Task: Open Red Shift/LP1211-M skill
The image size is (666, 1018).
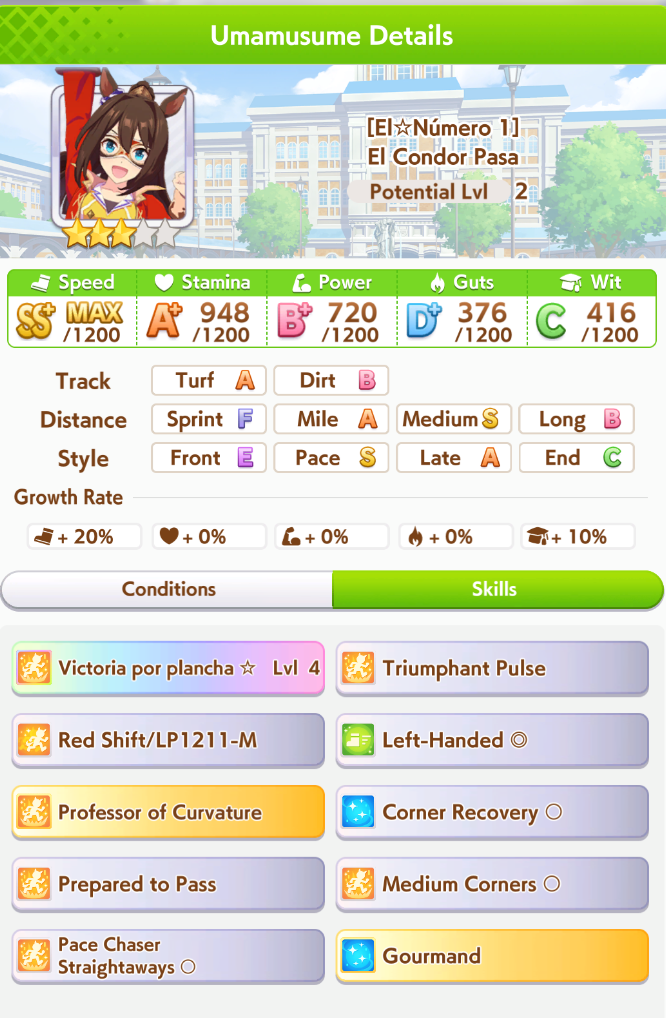Action: [168, 740]
